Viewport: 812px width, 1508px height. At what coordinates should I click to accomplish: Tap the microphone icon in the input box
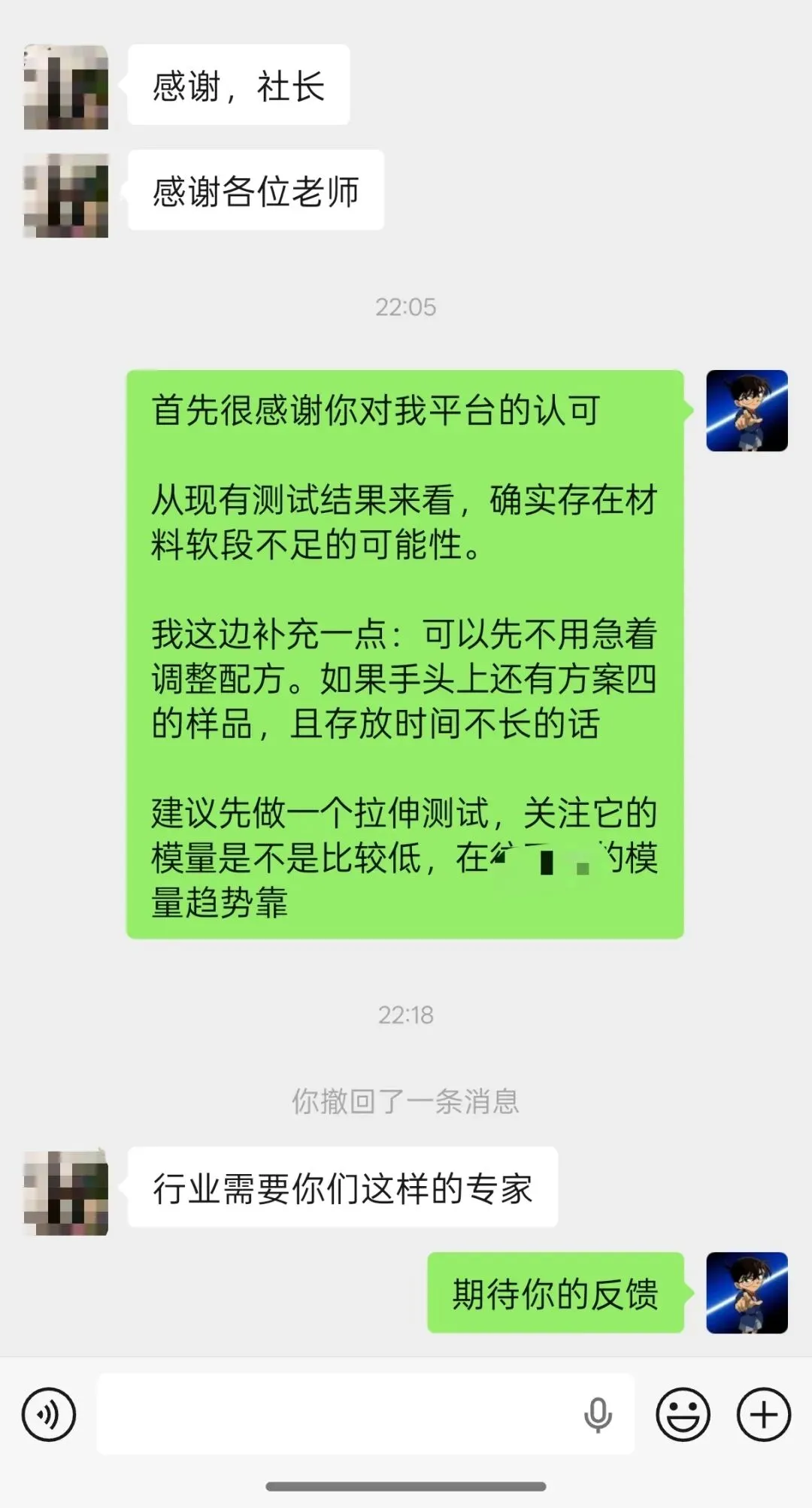pyautogui.click(x=598, y=1415)
